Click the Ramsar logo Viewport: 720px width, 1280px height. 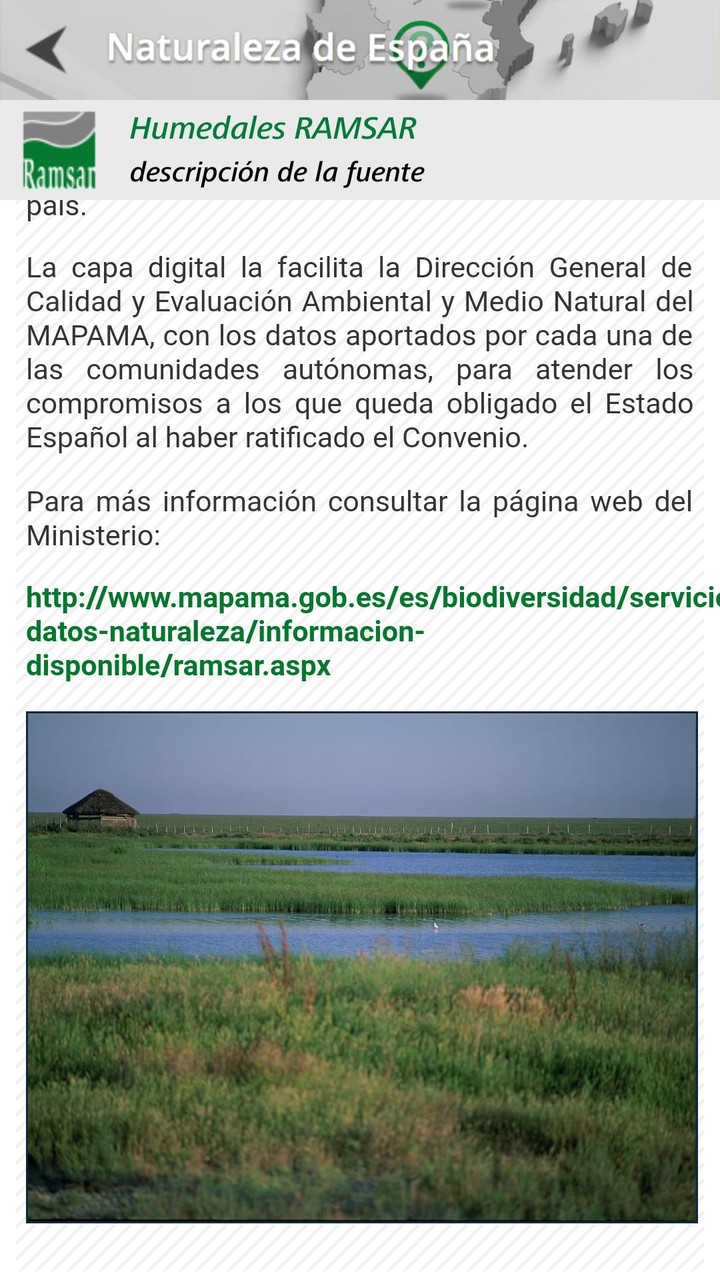(x=60, y=148)
